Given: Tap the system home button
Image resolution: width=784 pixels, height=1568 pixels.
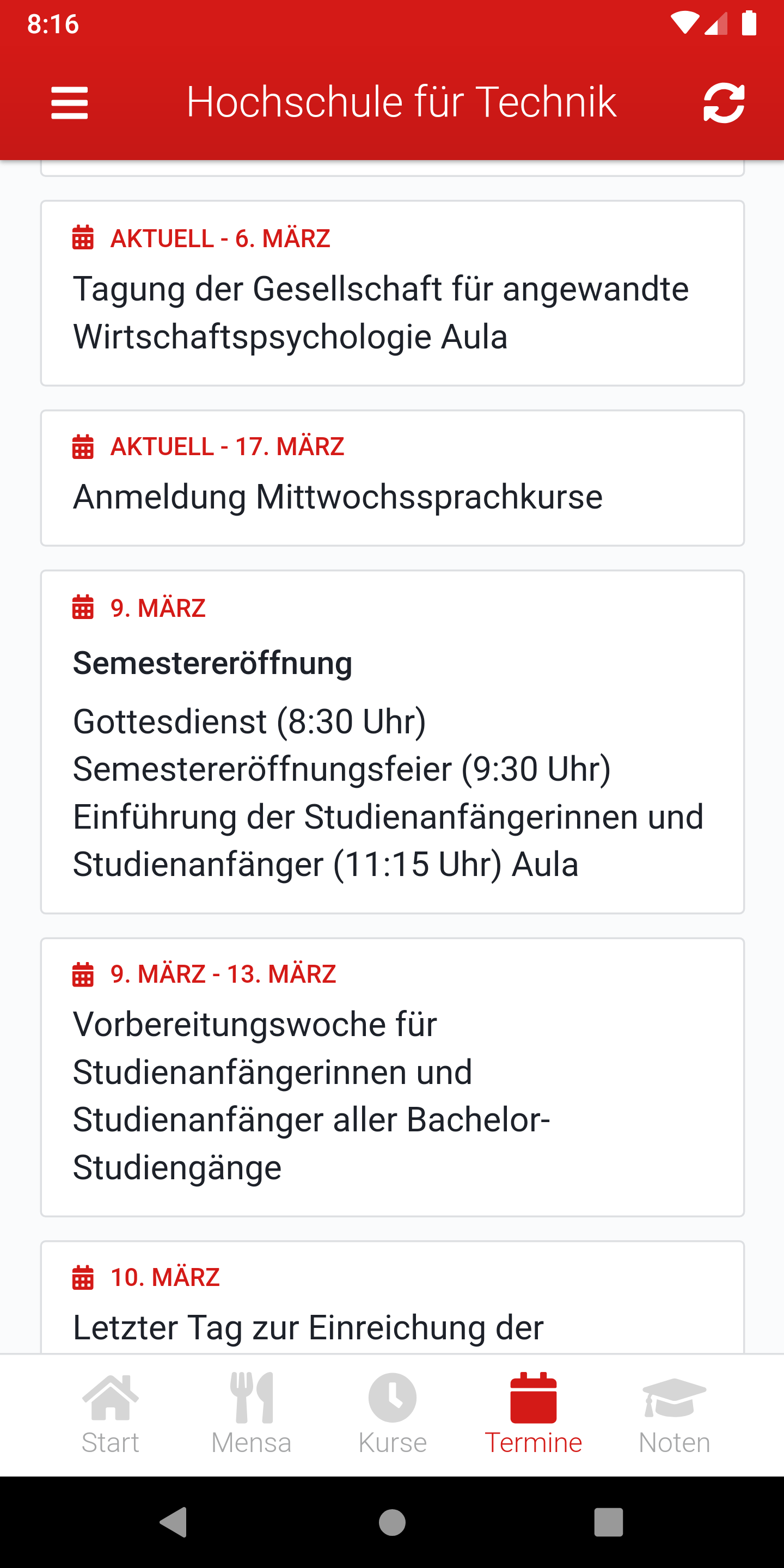Looking at the screenshot, I should (x=392, y=1522).
